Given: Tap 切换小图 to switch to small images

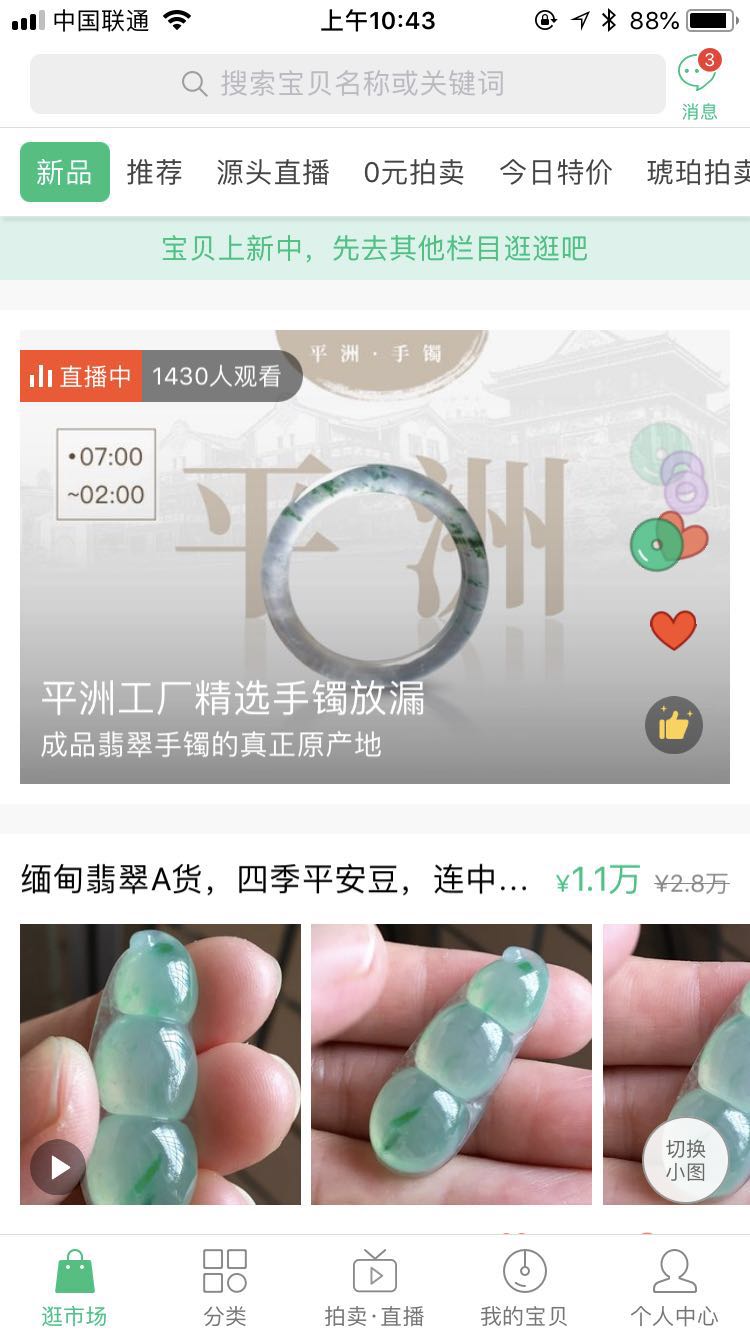Looking at the screenshot, I should coord(685,1160).
